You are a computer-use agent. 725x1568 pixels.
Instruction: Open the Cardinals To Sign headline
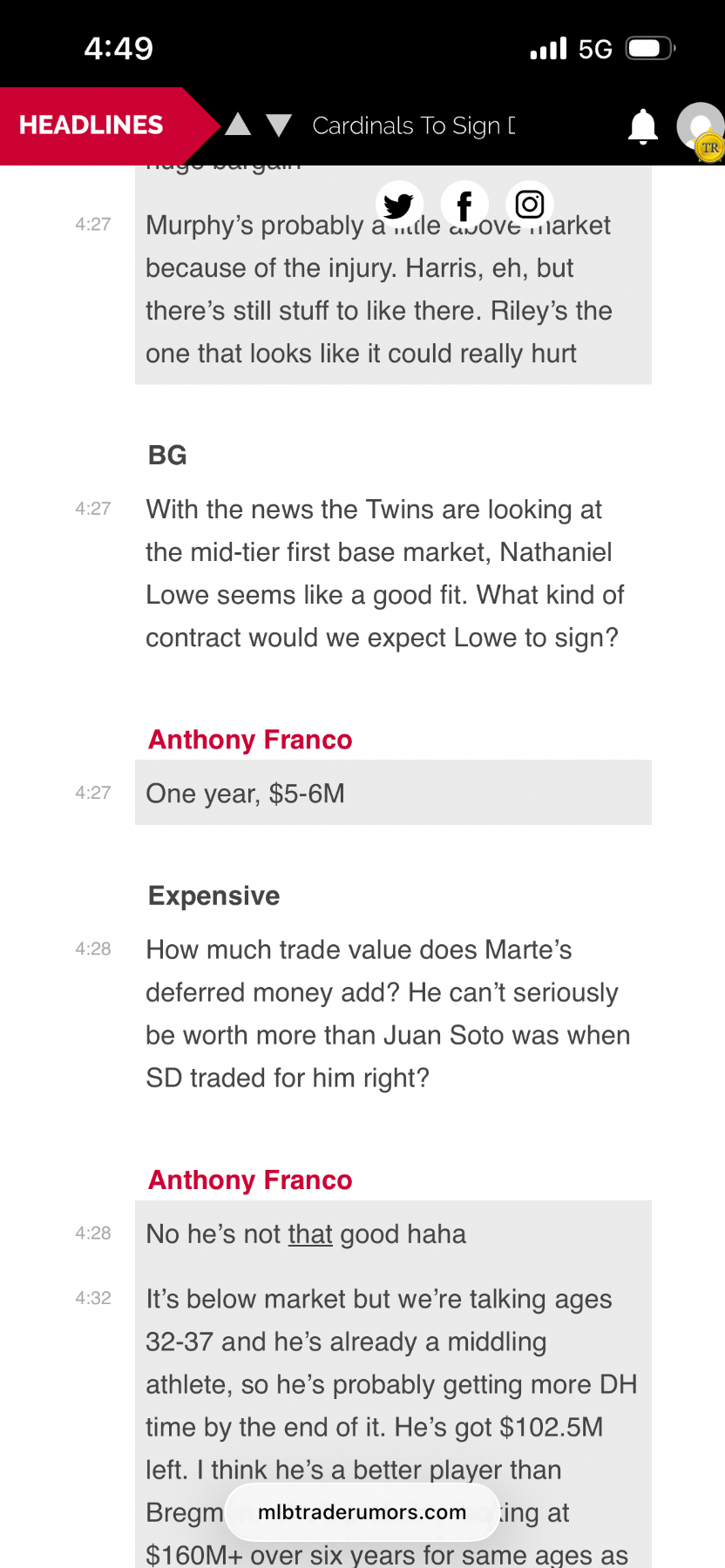(x=413, y=126)
